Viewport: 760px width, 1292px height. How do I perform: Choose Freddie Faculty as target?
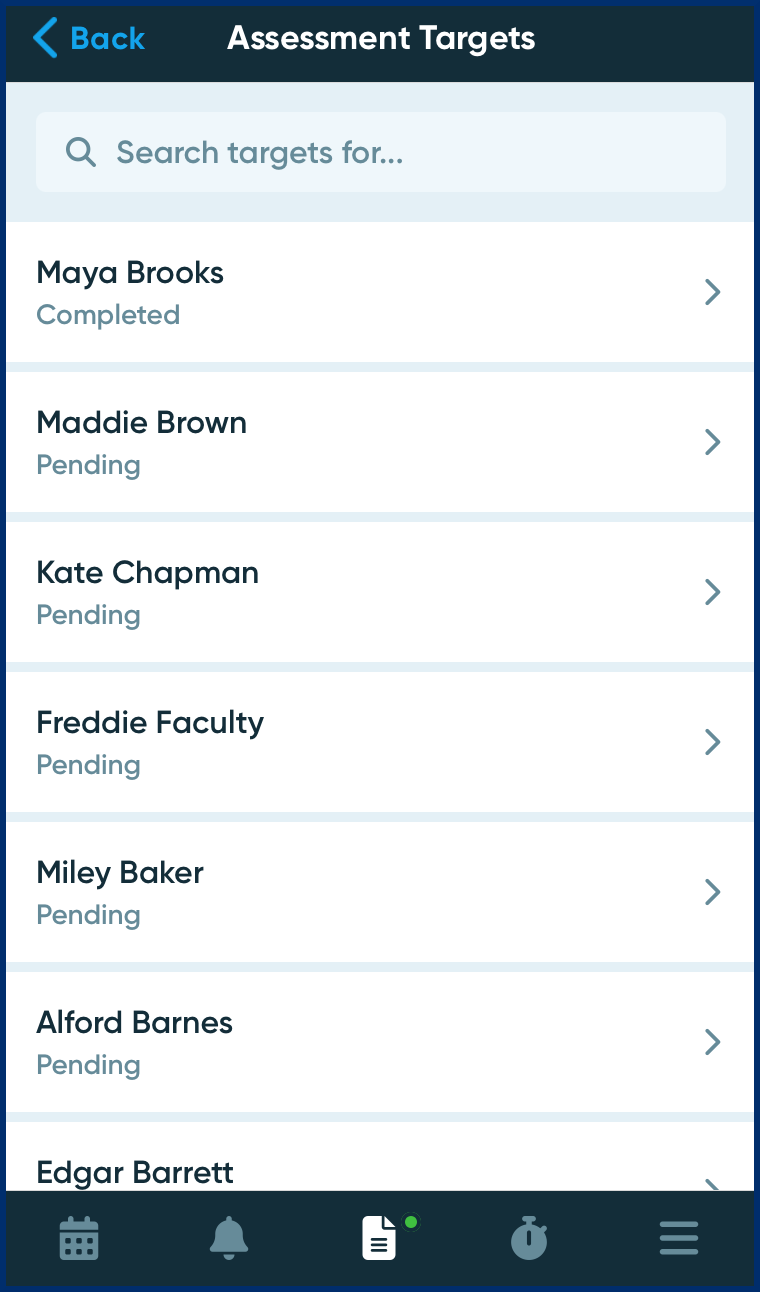[x=380, y=742]
